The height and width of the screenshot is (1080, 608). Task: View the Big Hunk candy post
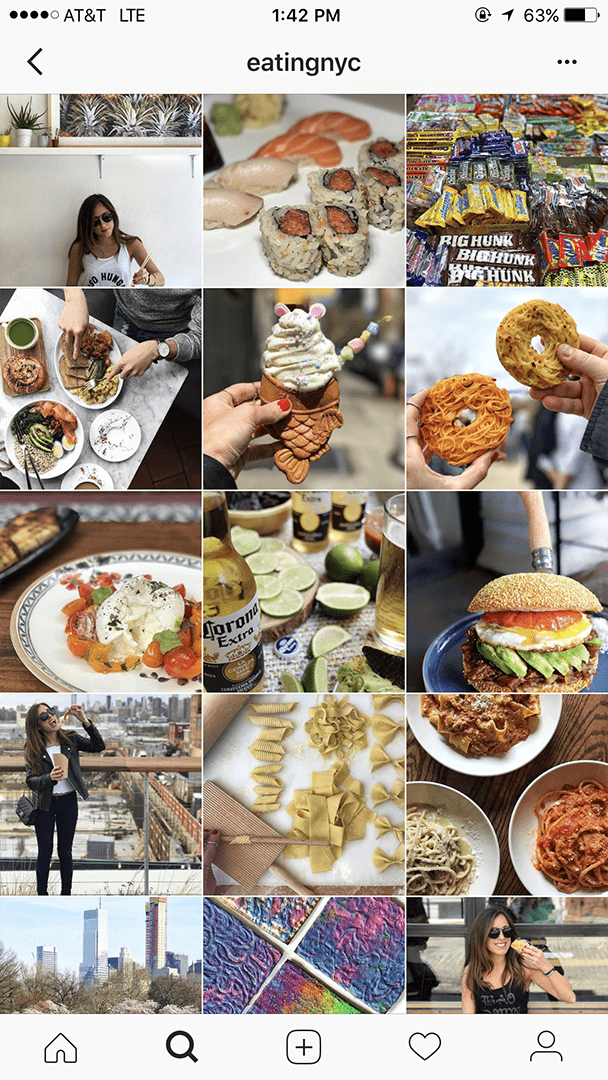coord(507,190)
